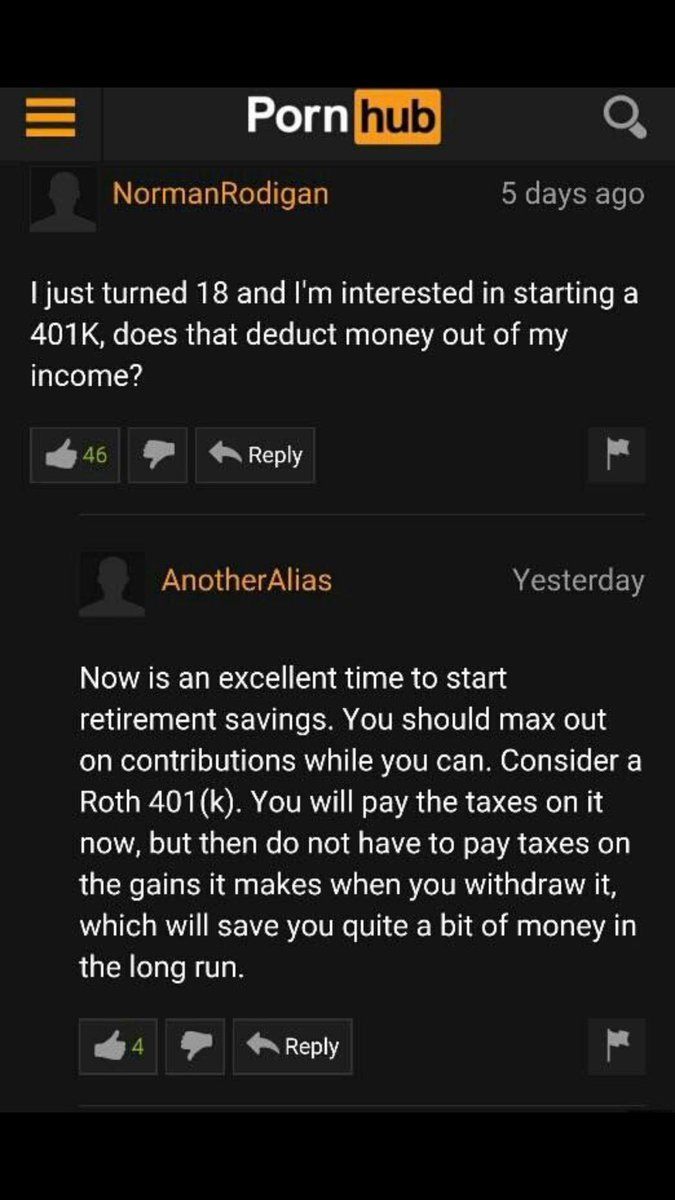Like AnotherAlias's reply

pyautogui.click(x=118, y=1047)
